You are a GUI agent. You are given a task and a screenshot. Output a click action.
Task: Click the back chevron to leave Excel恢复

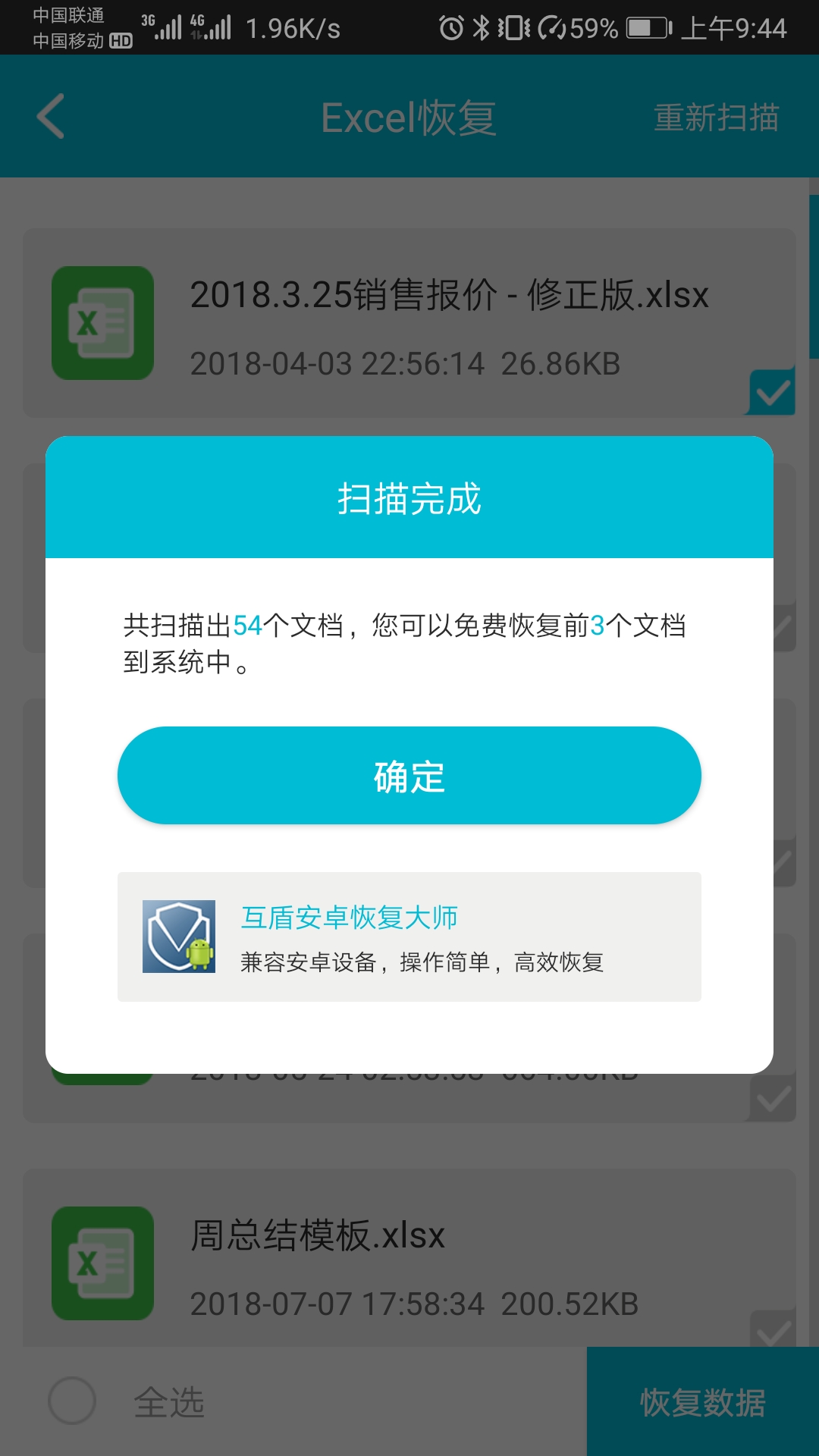50,116
